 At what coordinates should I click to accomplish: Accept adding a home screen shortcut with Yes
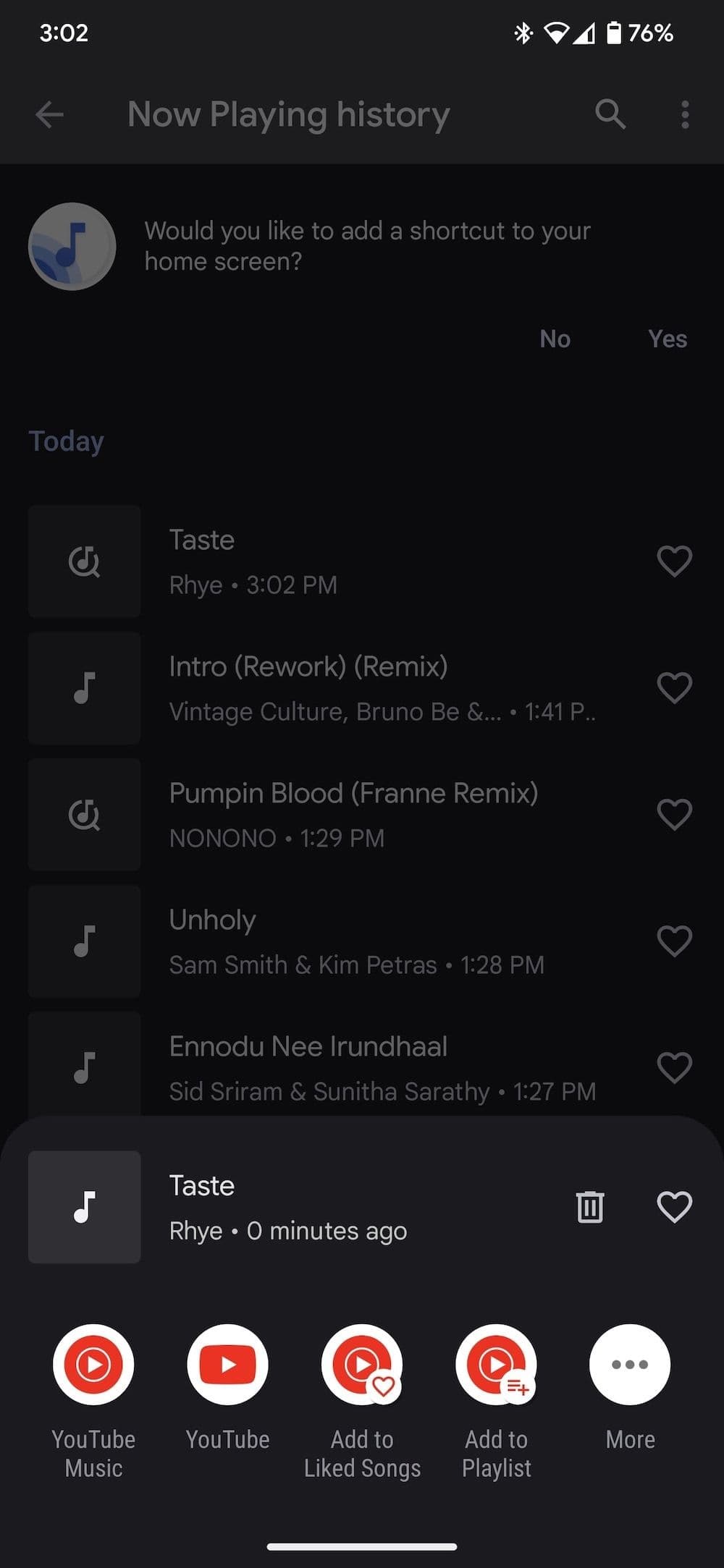coord(667,339)
